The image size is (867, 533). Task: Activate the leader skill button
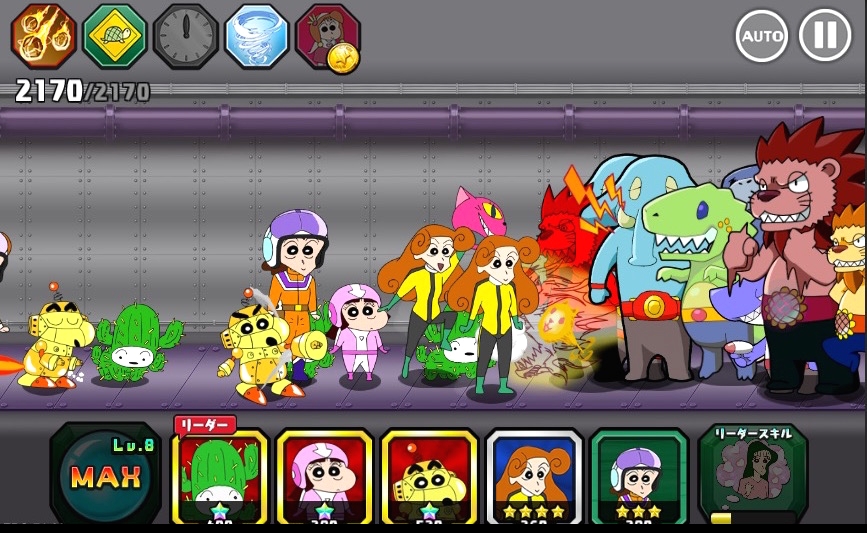click(x=753, y=475)
